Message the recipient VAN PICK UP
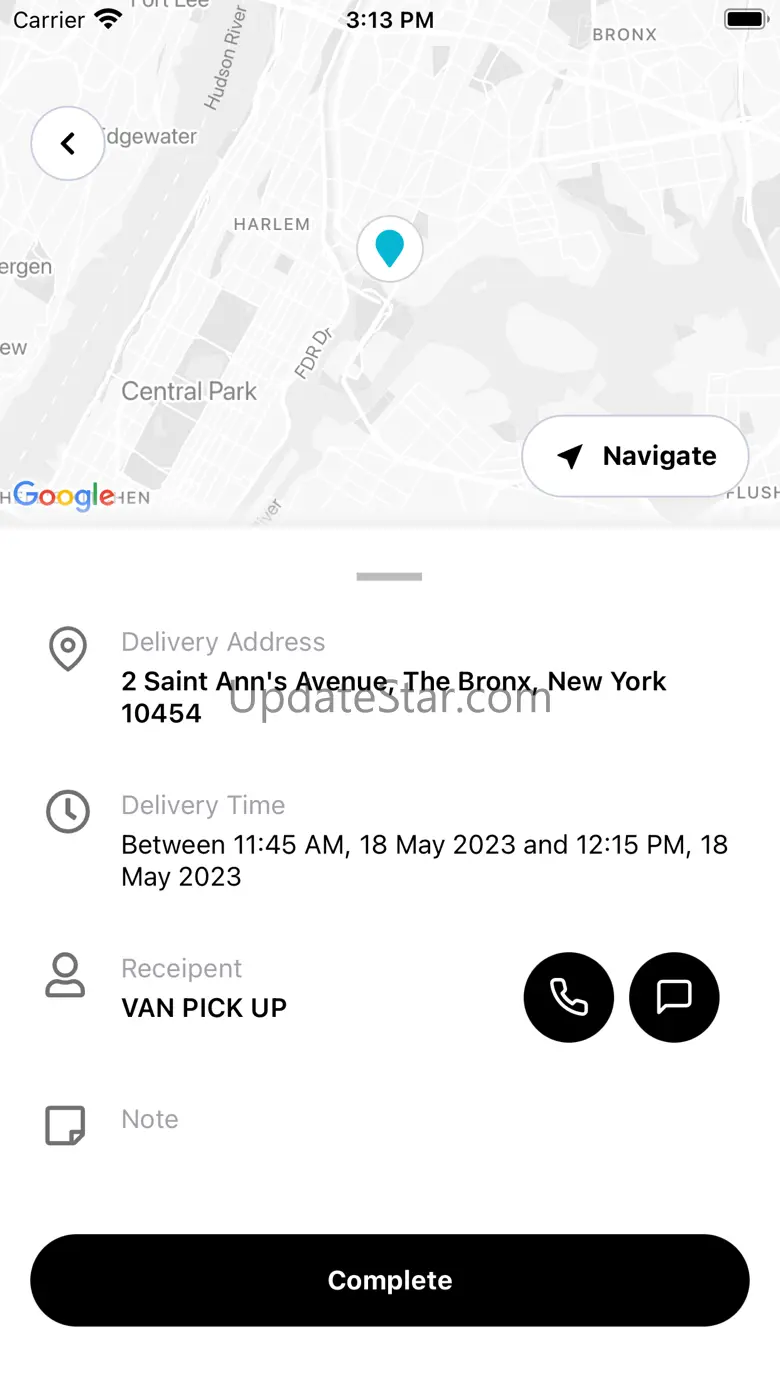This screenshot has height=1387, width=780. click(x=674, y=997)
